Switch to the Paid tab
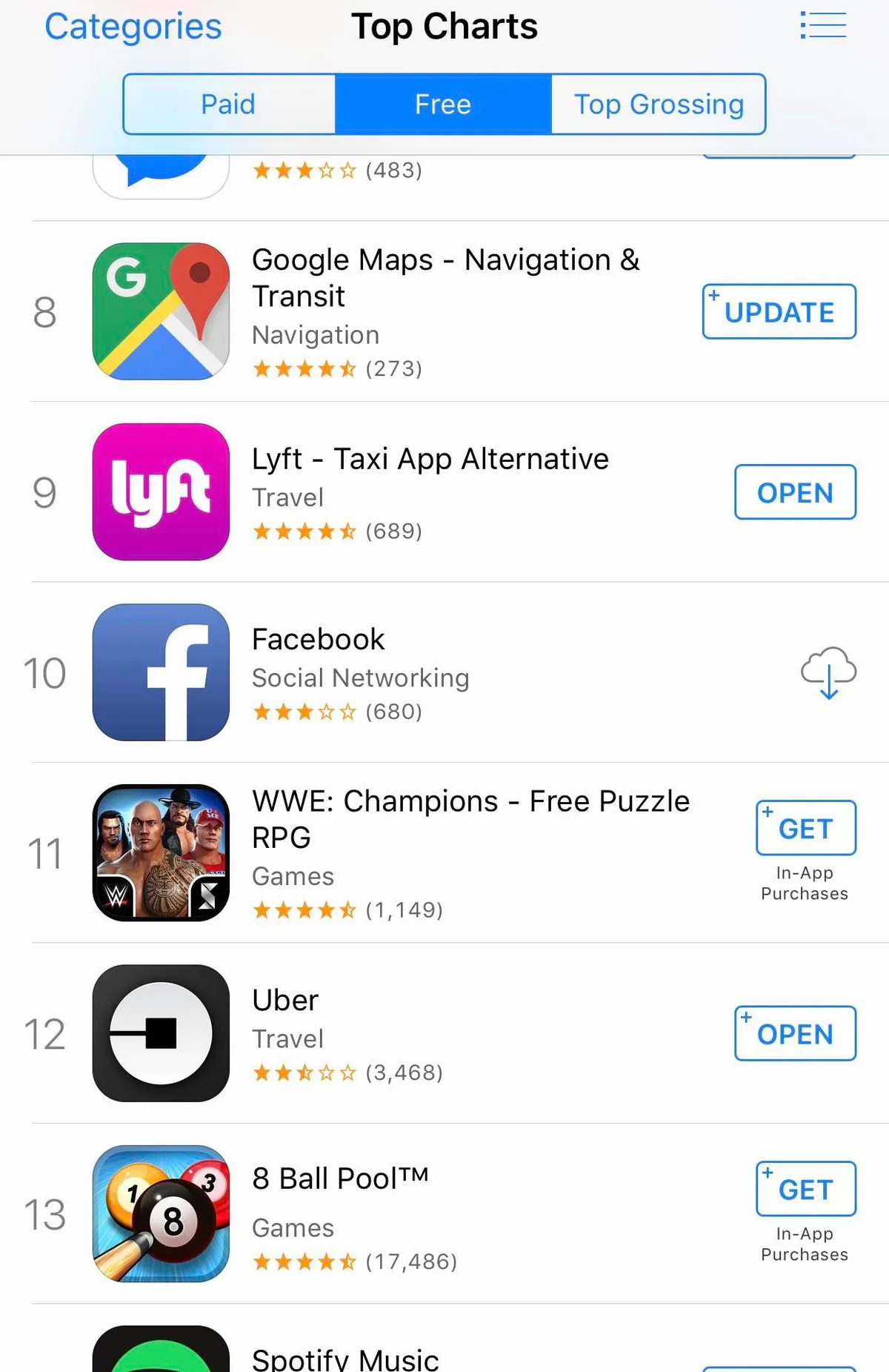 pos(229,105)
